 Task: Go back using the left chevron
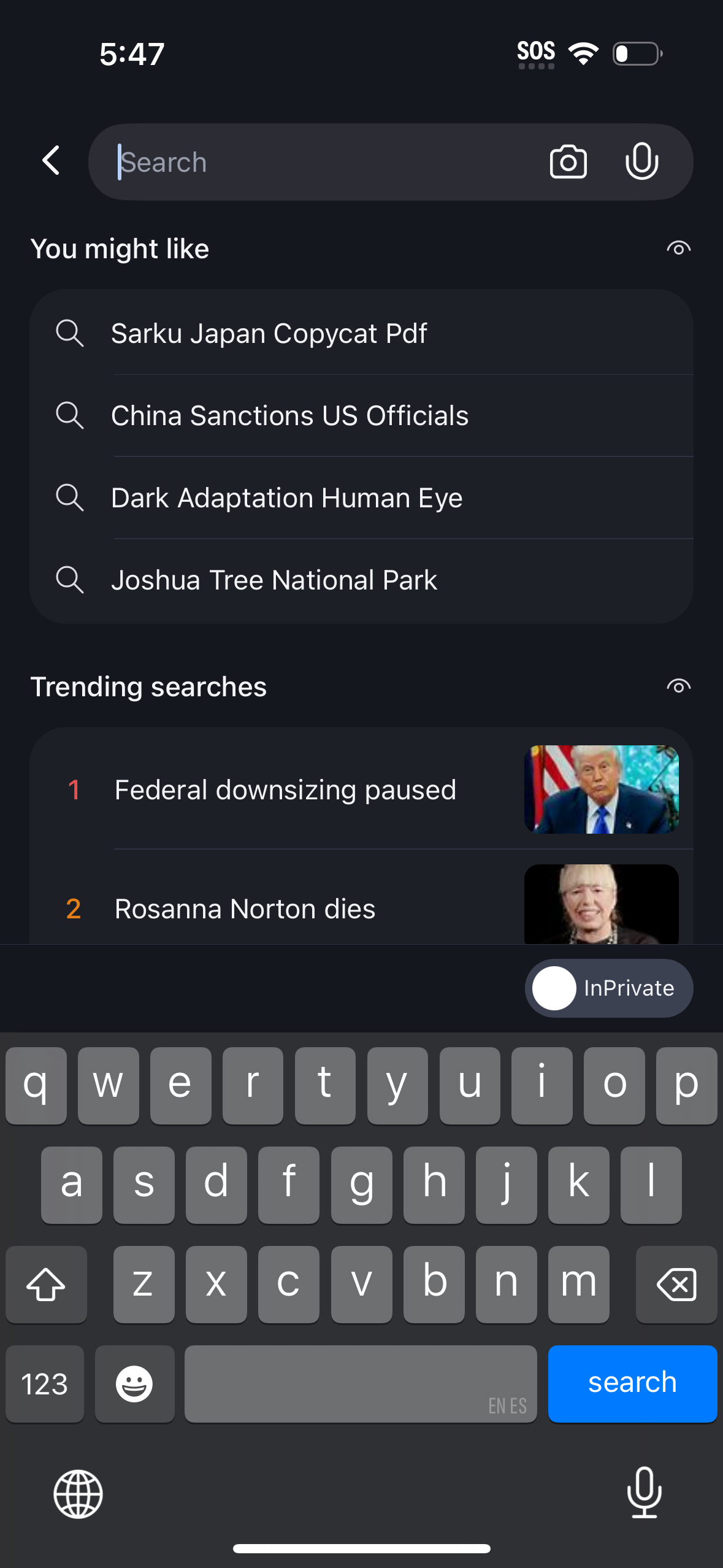point(50,161)
